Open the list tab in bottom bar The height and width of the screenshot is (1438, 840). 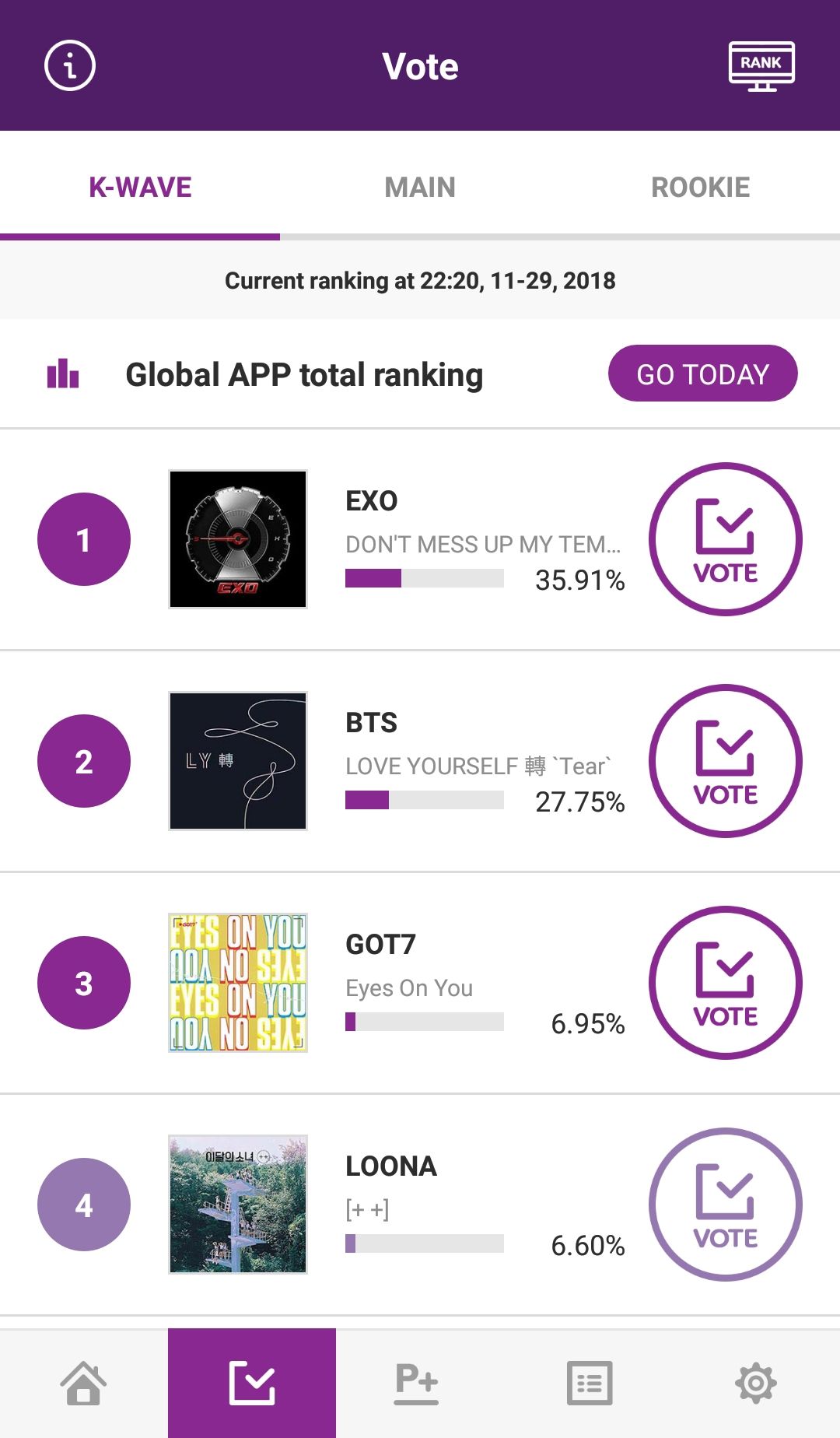pyautogui.click(x=590, y=1384)
